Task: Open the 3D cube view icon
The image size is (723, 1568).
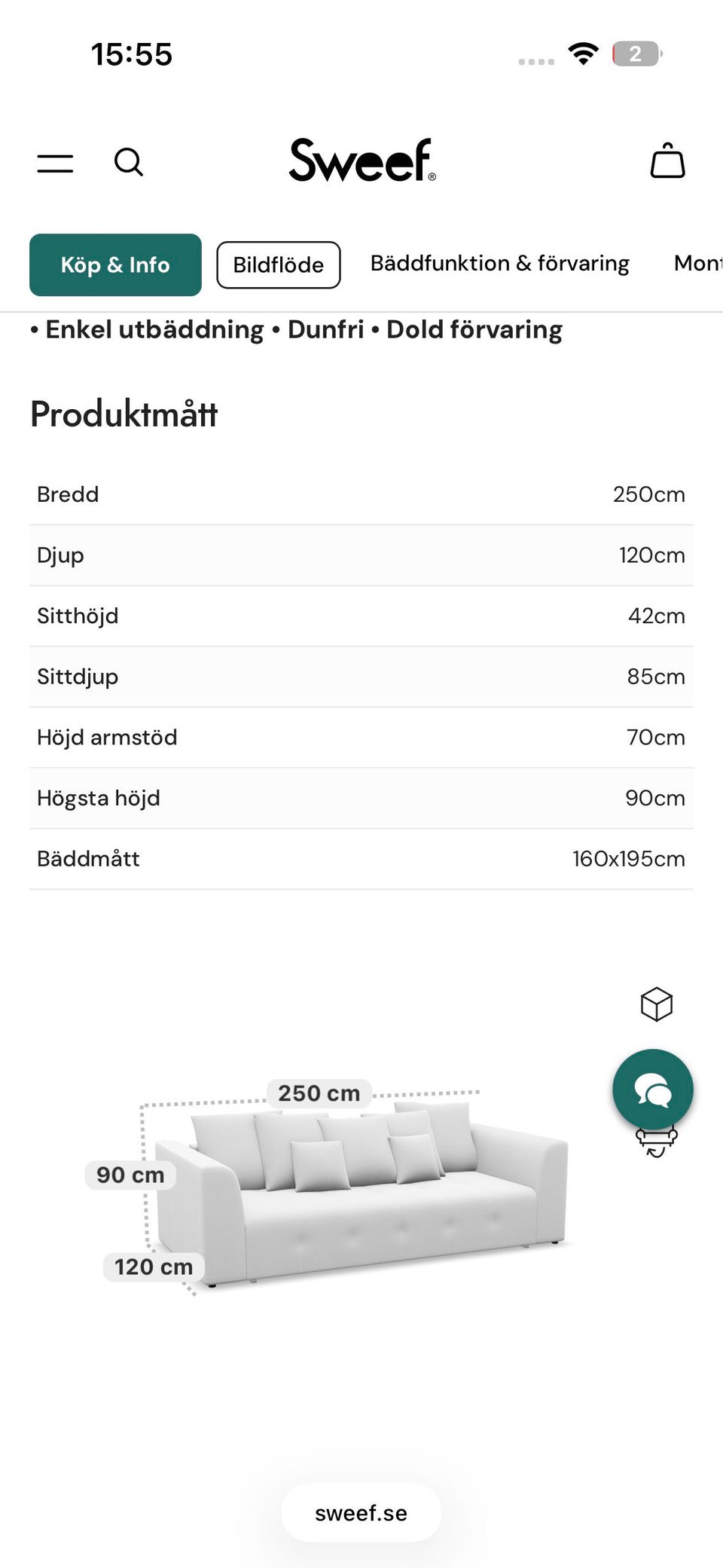Action: [x=656, y=1004]
